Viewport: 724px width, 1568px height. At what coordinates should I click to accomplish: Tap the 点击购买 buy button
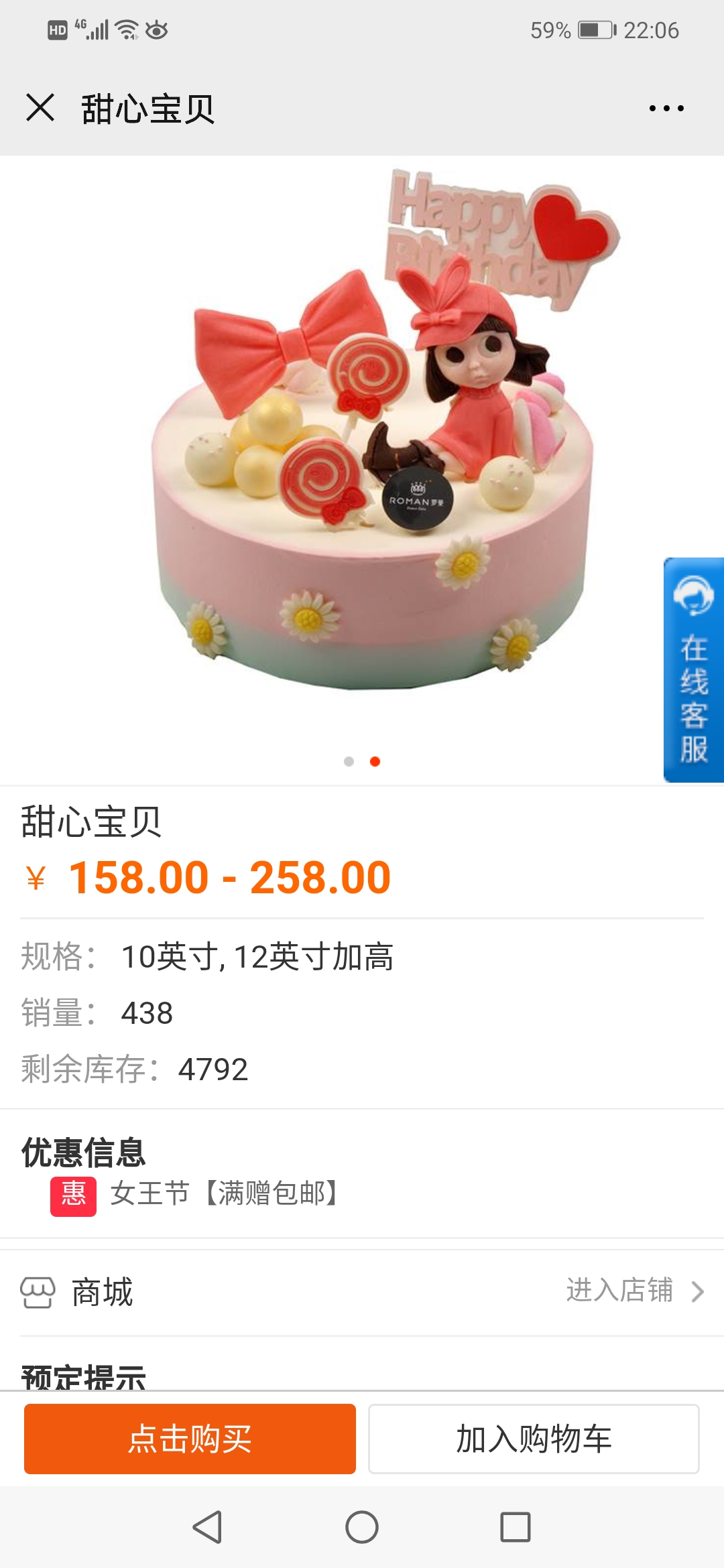[x=190, y=1439]
